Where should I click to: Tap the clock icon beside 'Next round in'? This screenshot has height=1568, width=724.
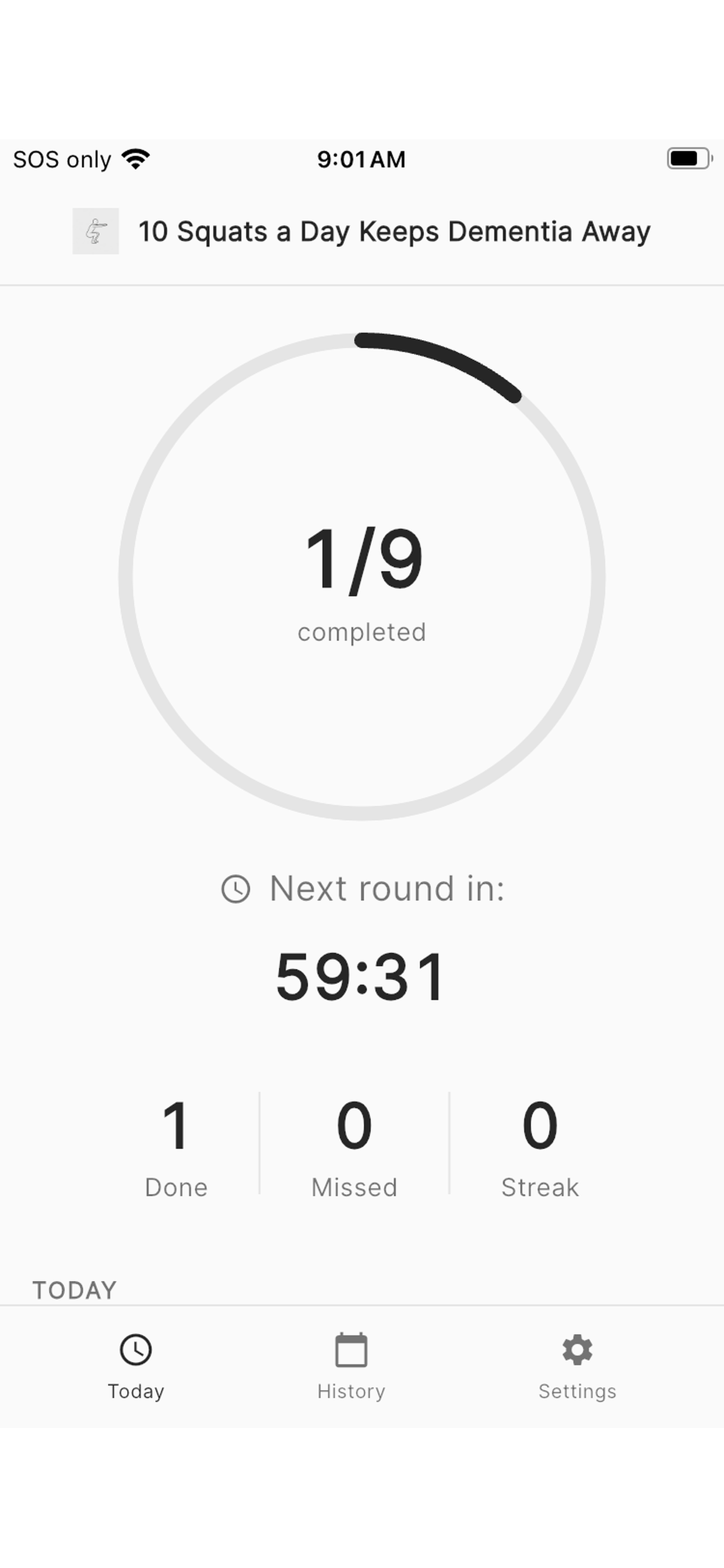(236, 888)
